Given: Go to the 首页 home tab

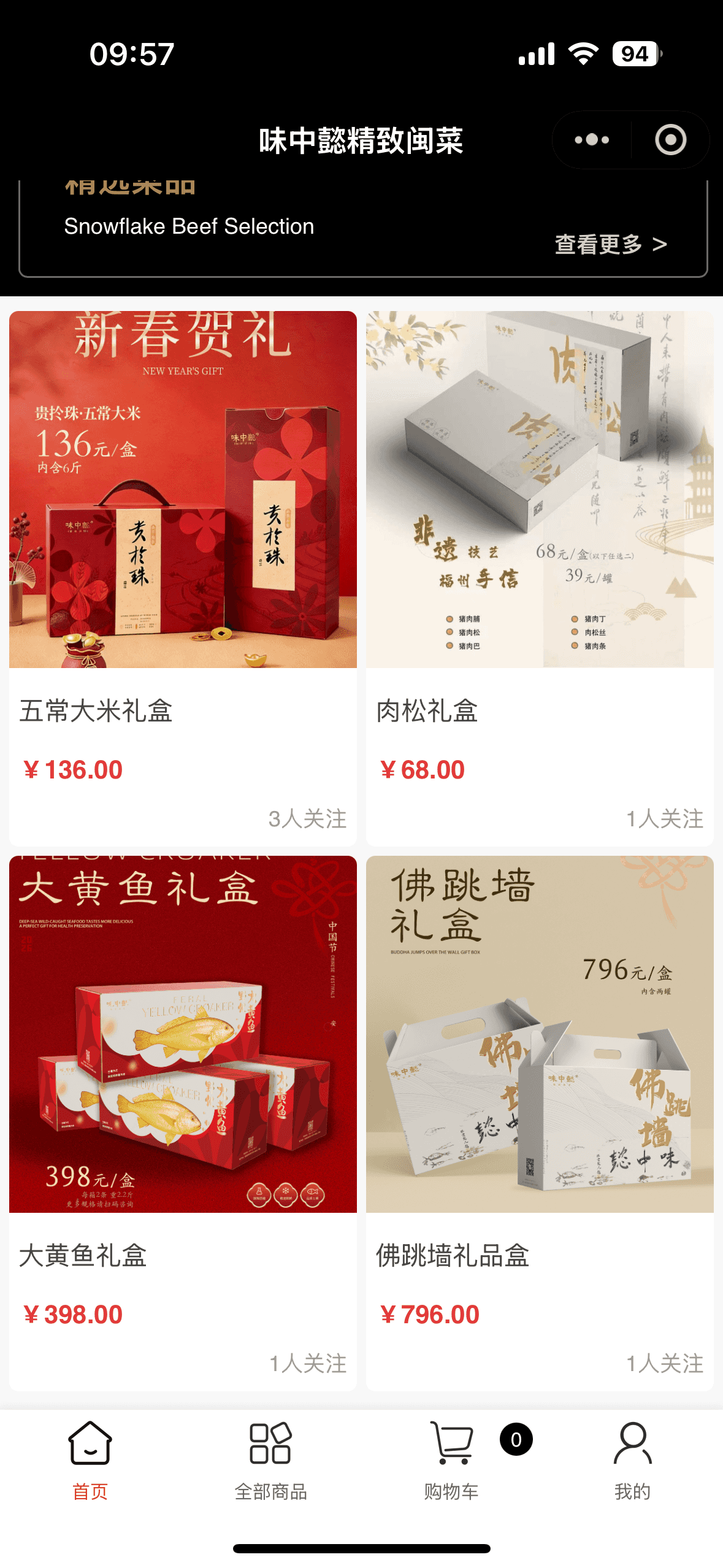Looking at the screenshot, I should pos(90,1460).
